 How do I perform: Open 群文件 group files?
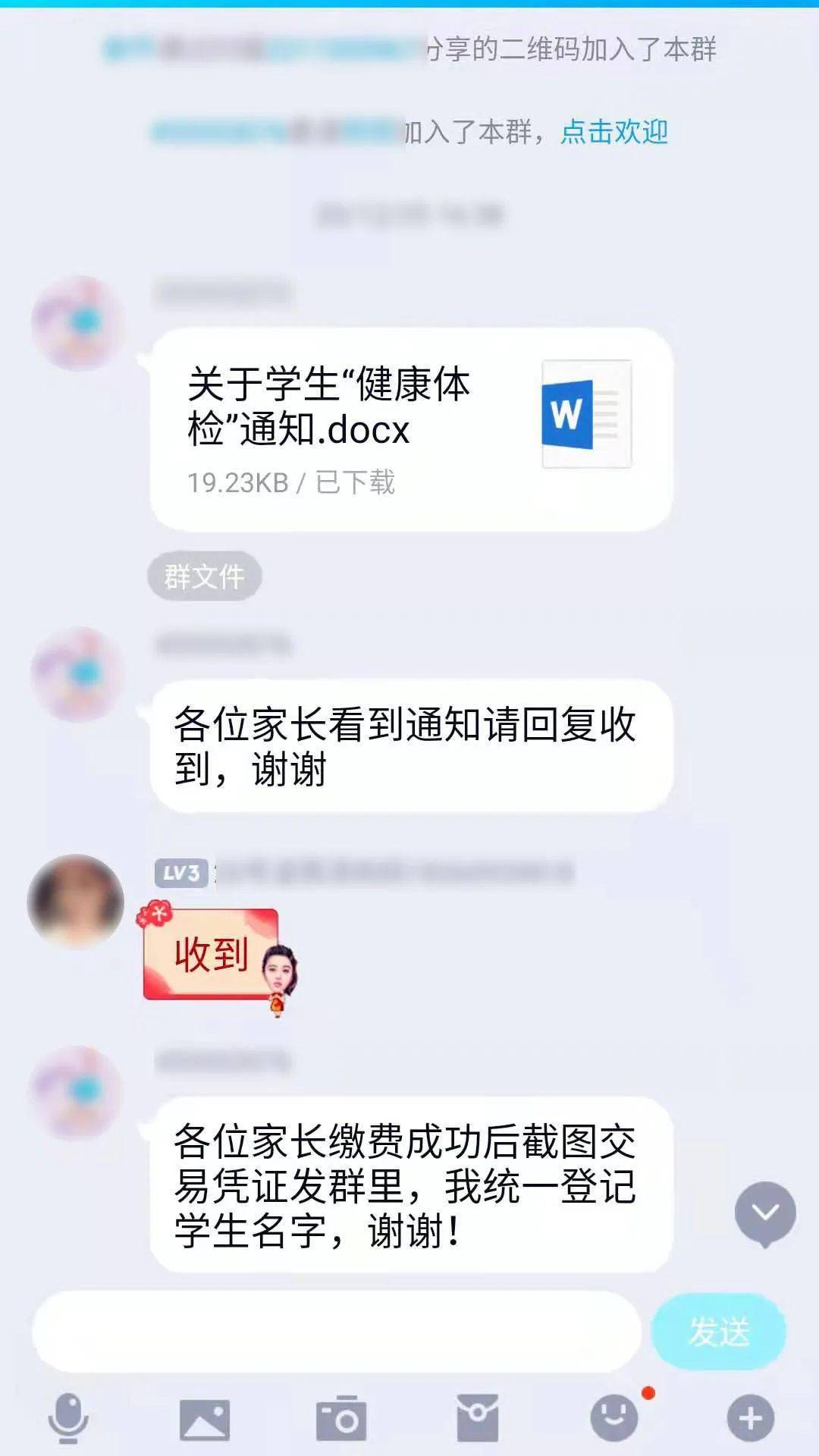204,577
